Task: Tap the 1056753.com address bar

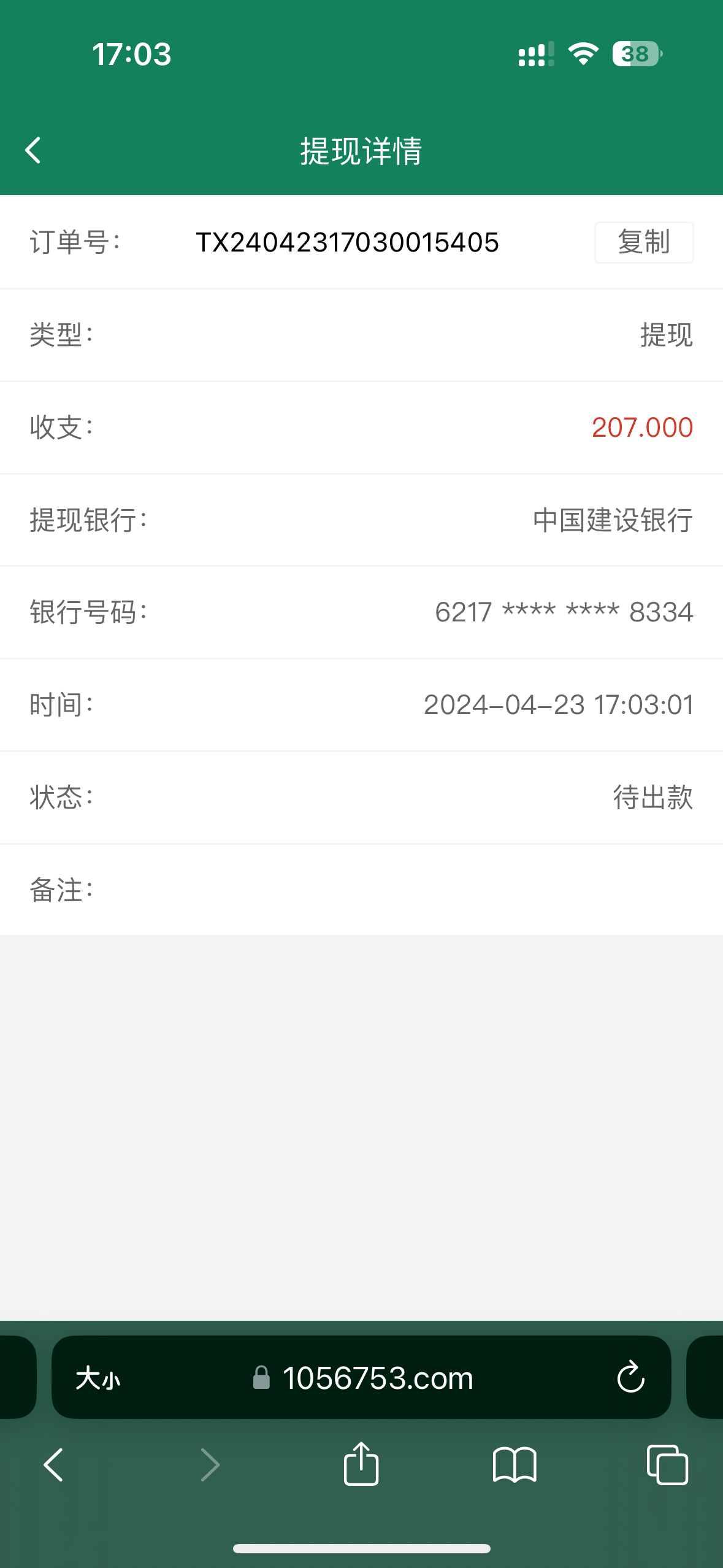Action: (368, 1378)
